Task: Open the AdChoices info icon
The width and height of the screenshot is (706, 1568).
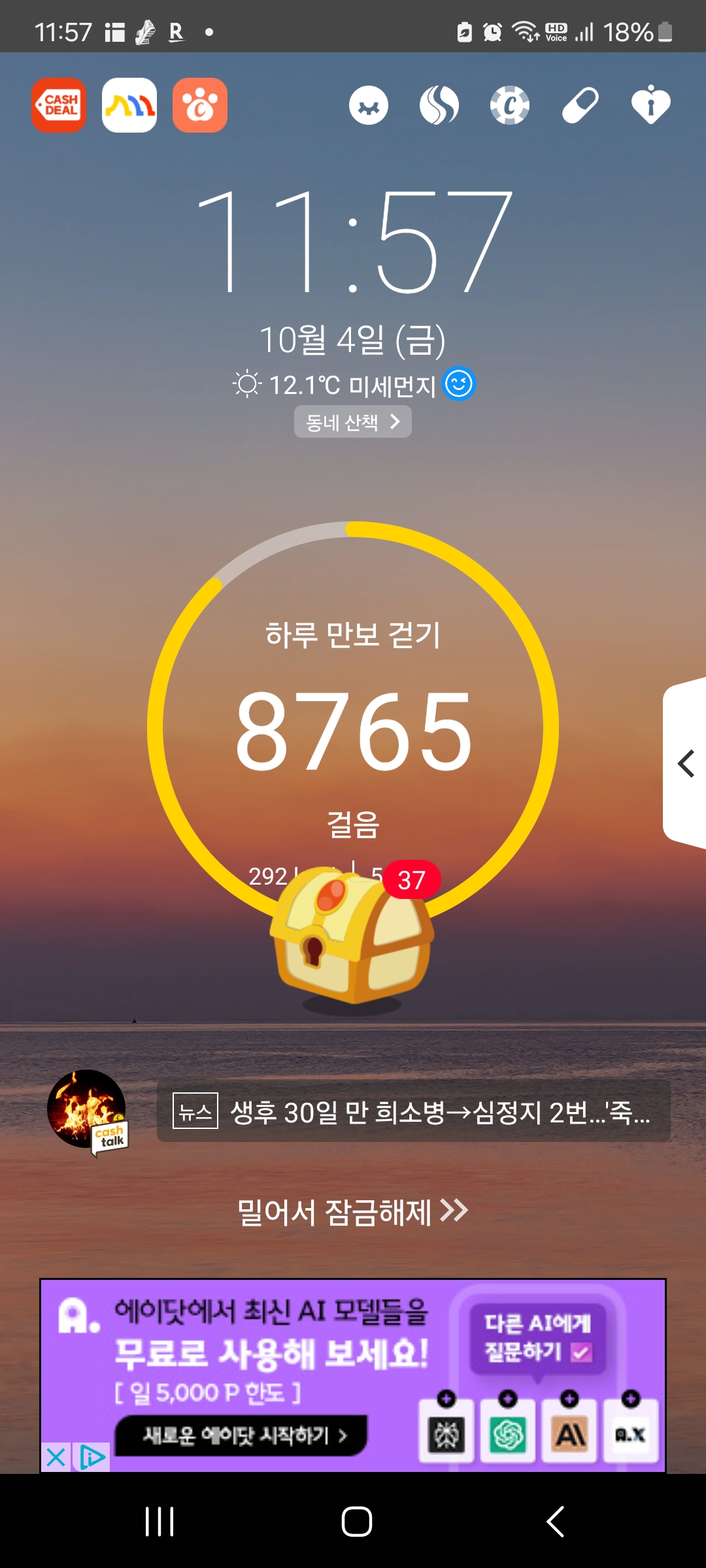Action: coord(92,1457)
